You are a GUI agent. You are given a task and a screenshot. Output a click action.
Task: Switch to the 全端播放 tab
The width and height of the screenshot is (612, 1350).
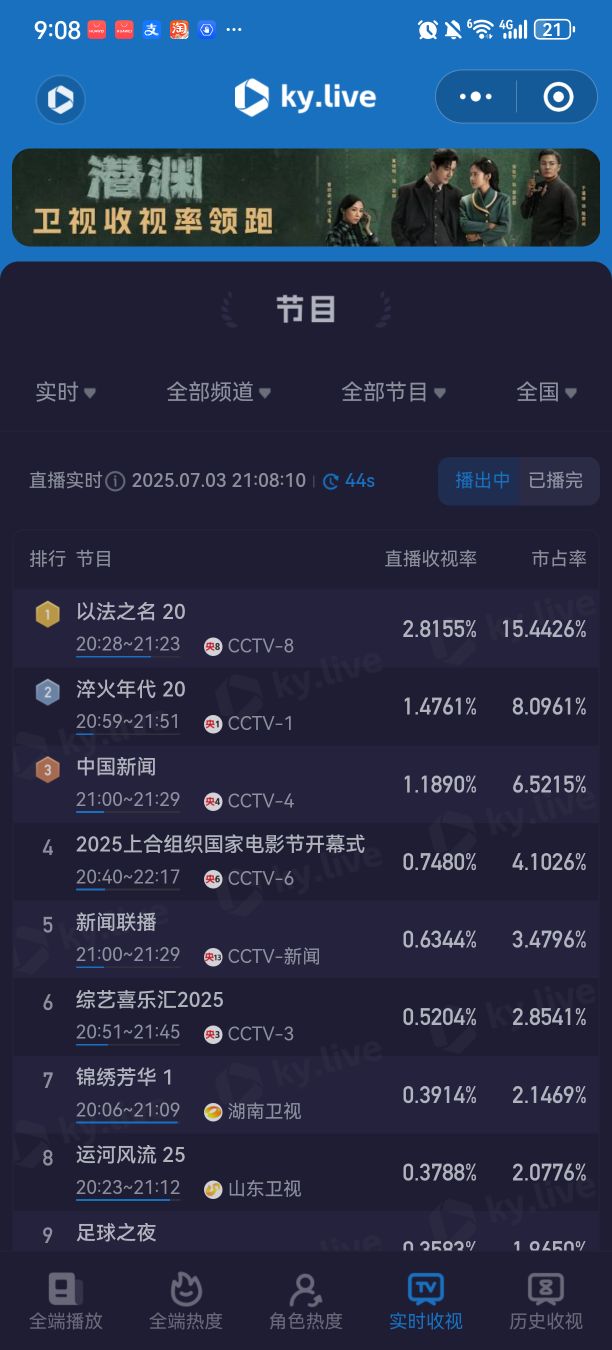[66, 1301]
